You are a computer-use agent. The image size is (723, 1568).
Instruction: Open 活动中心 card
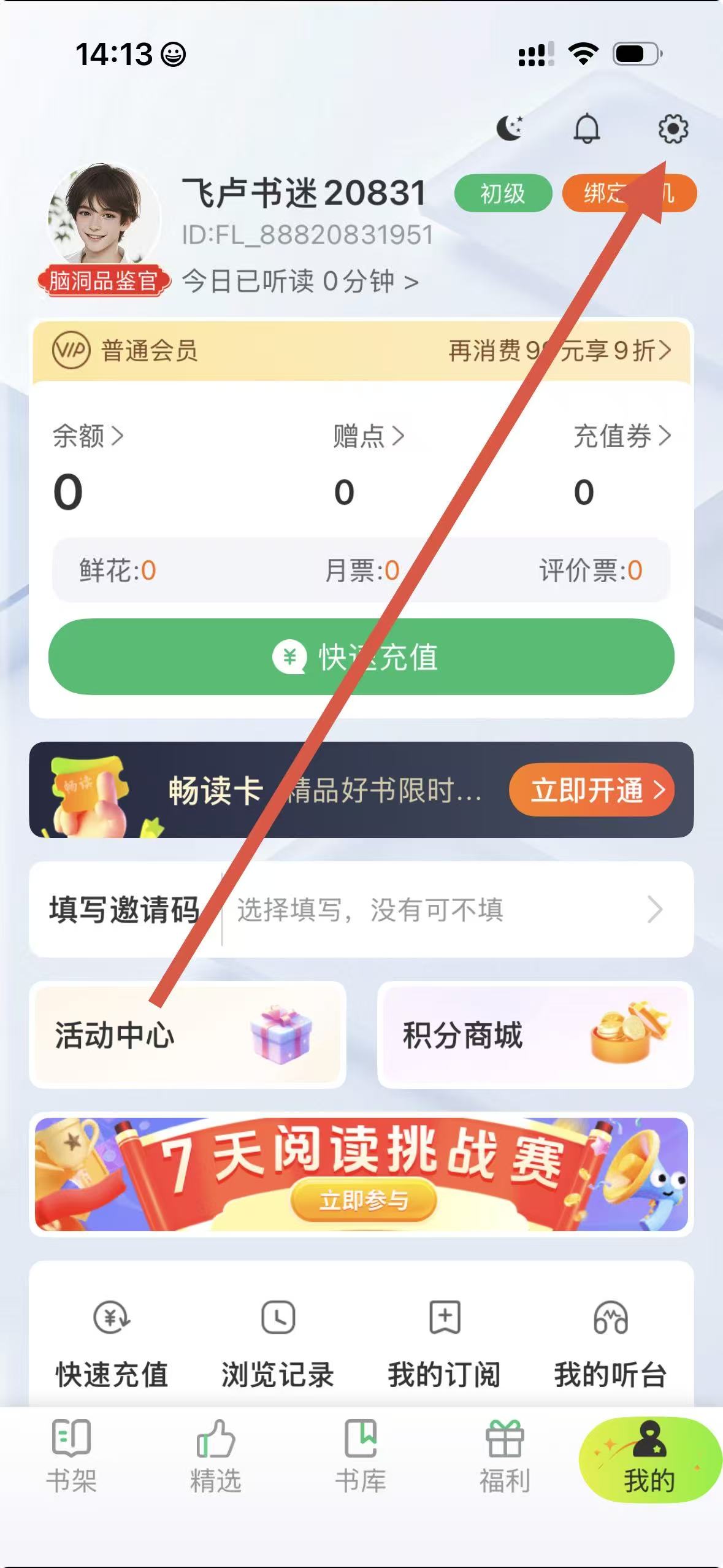coord(187,1035)
